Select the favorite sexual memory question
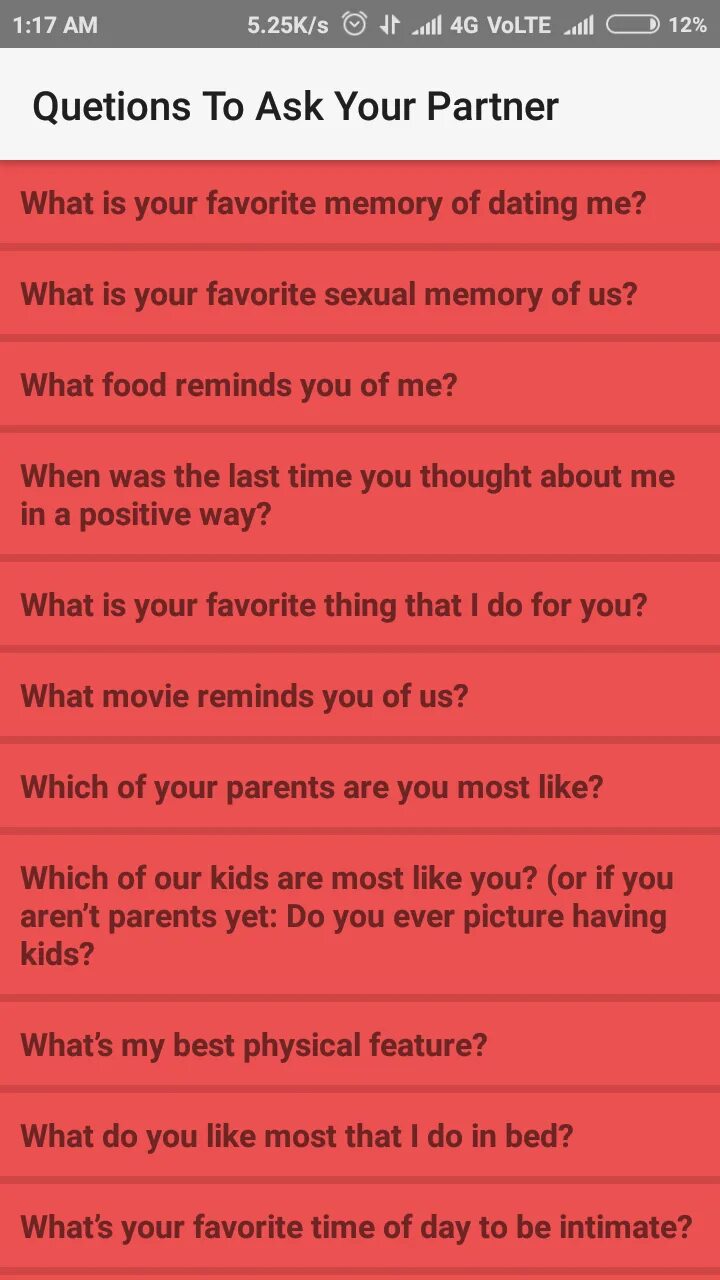This screenshot has height=1280, width=720. click(329, 295)
